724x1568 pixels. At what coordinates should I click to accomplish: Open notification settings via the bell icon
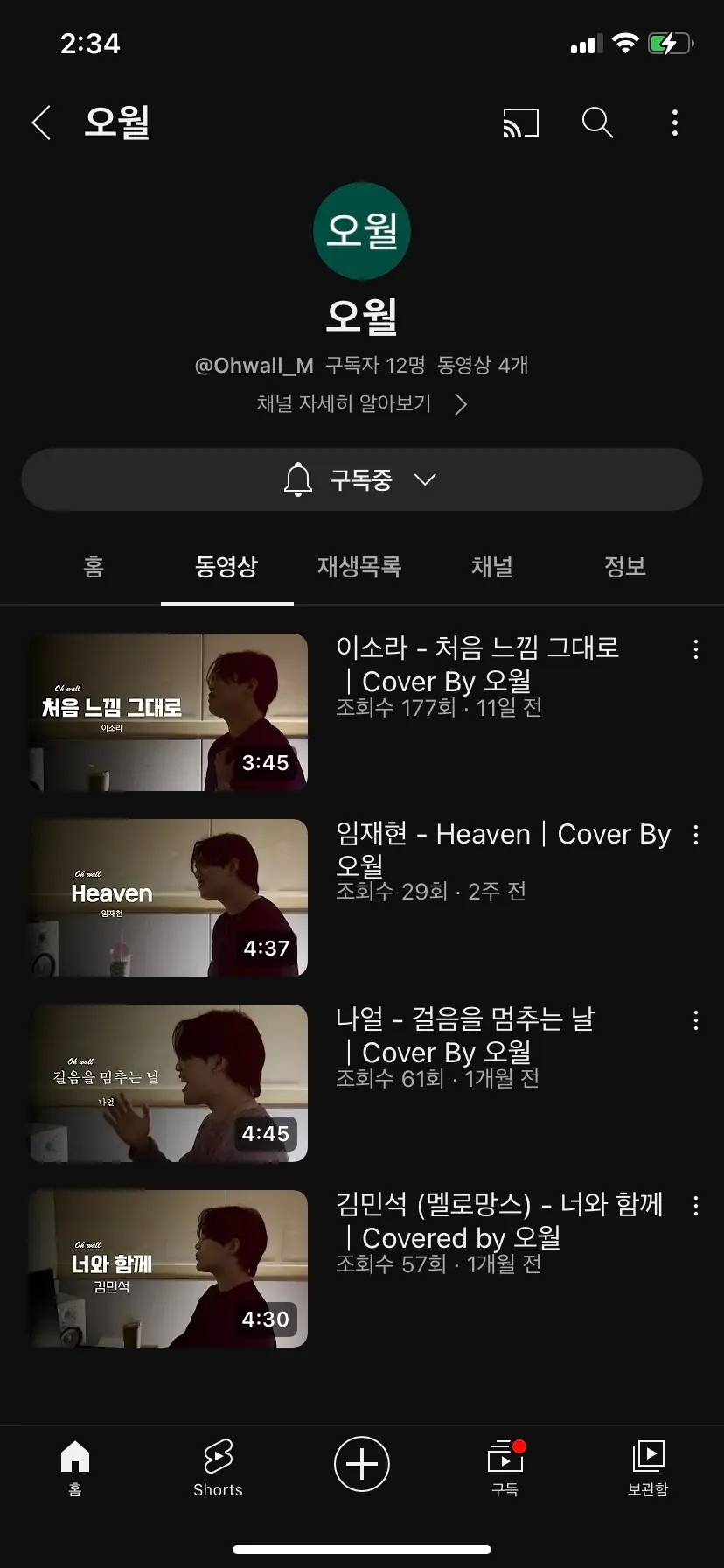point(300,479)
